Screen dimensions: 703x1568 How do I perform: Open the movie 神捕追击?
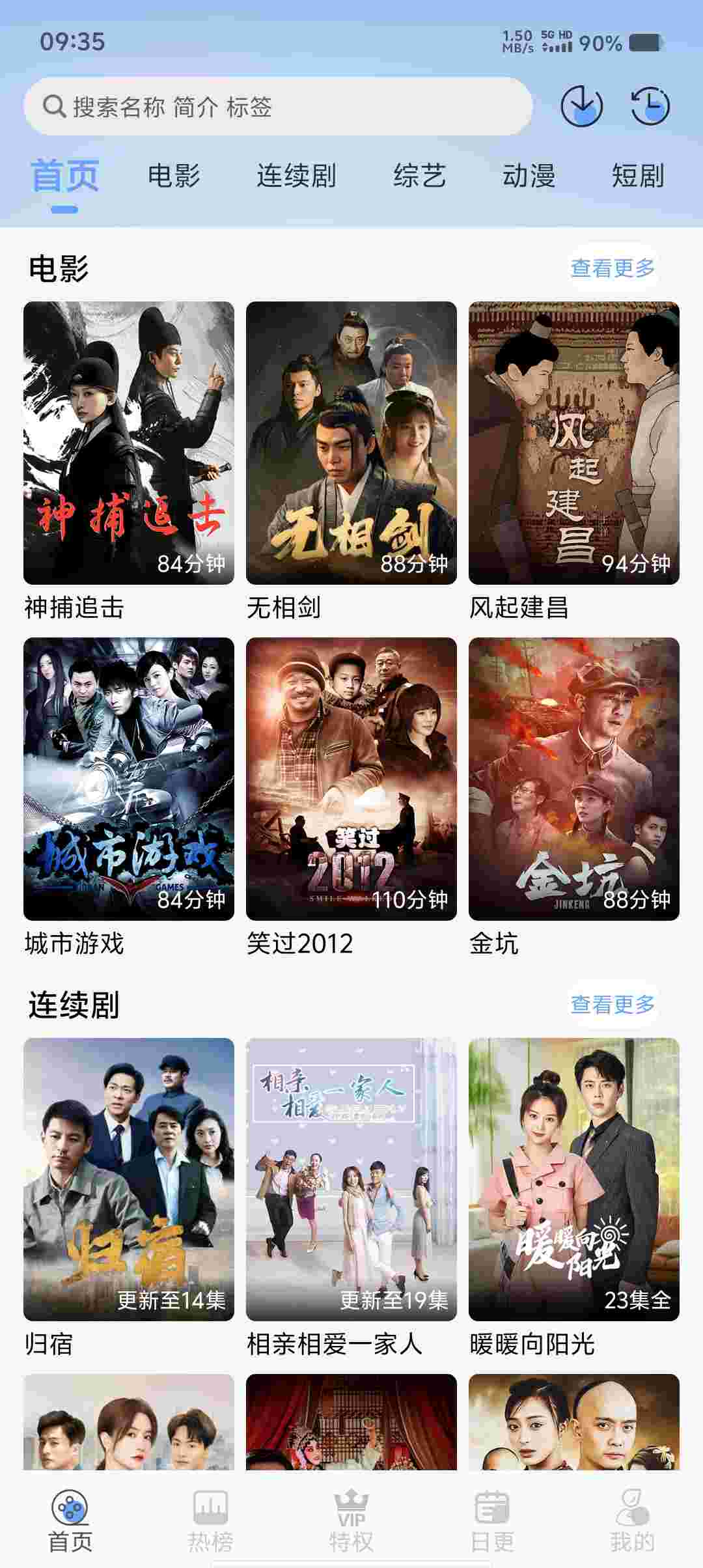(x=129, y=443)
